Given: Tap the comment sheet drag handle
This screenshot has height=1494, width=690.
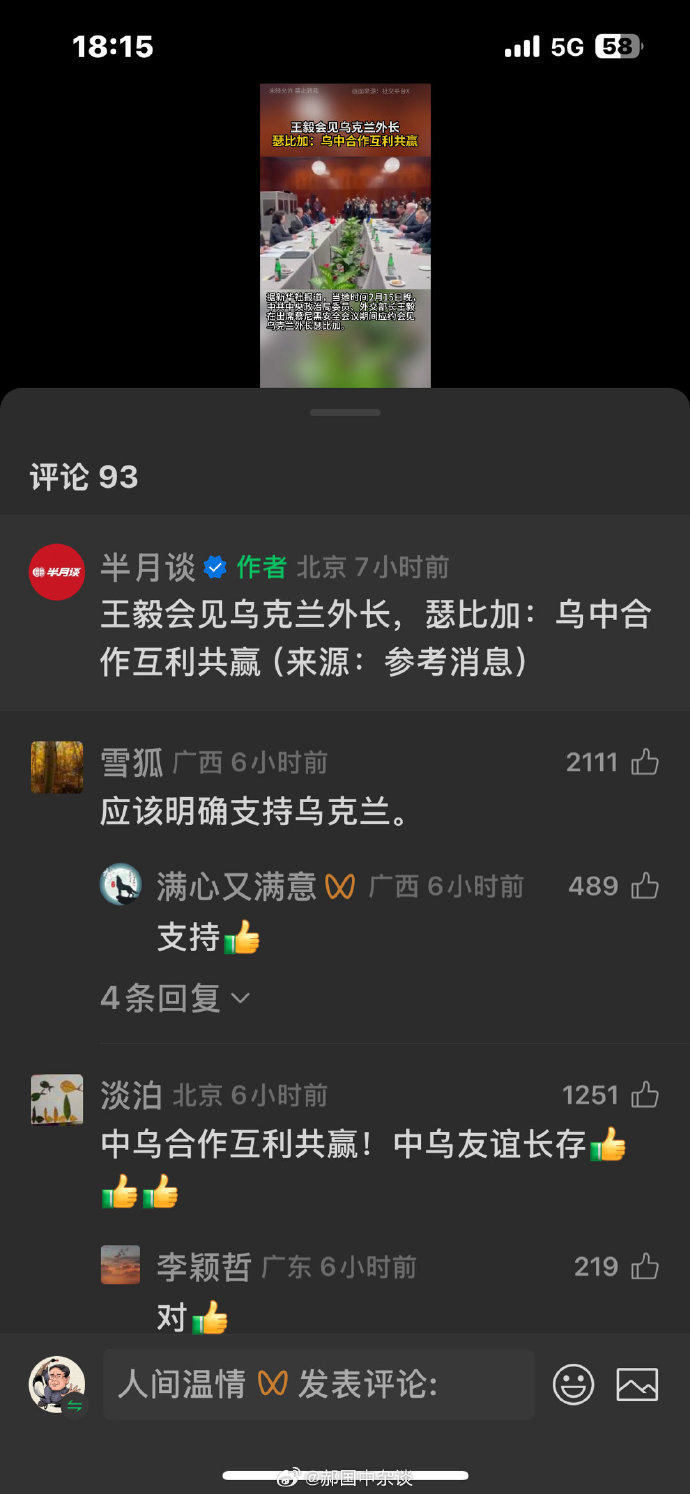Looking at the screenshot, I should pyautogui.click(x=345, y=412).
